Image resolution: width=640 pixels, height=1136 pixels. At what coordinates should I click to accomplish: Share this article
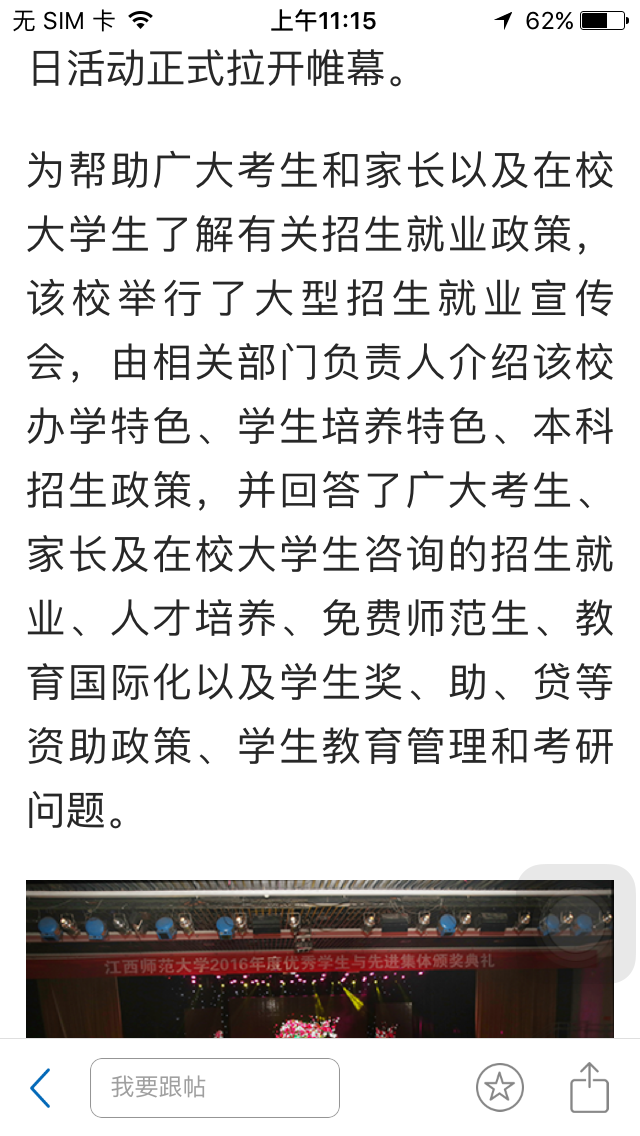(x=589, y=1087)
